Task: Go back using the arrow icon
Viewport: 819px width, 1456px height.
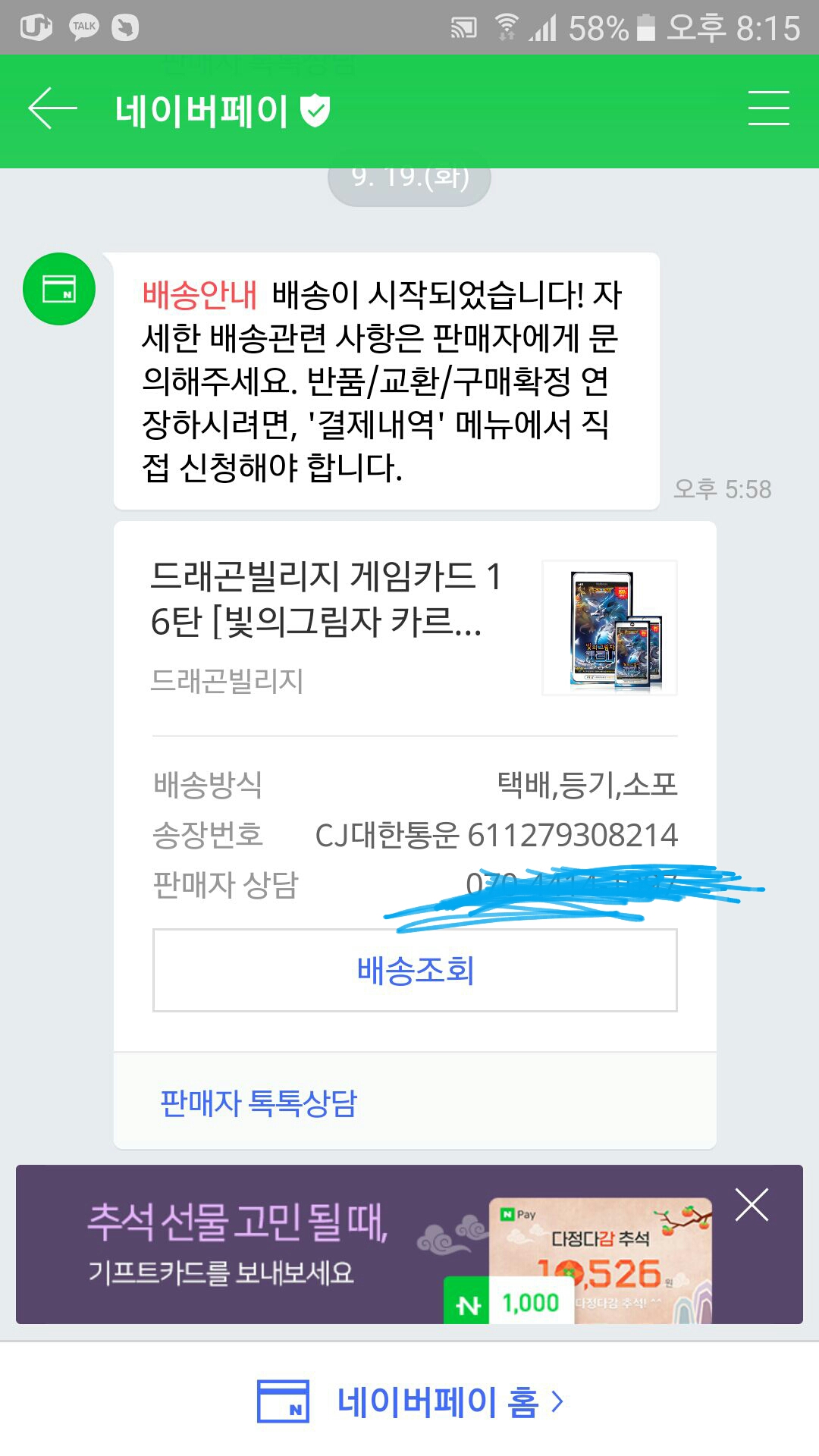Action: (x=52, y=108)
